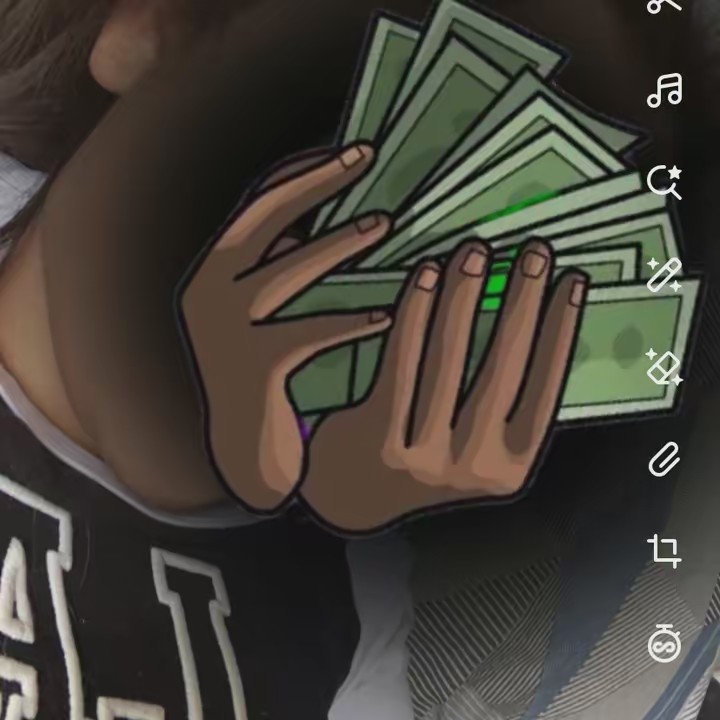The image size is (720, 720).
Task: Open the crop tool
Action: (x=664, y=551)
